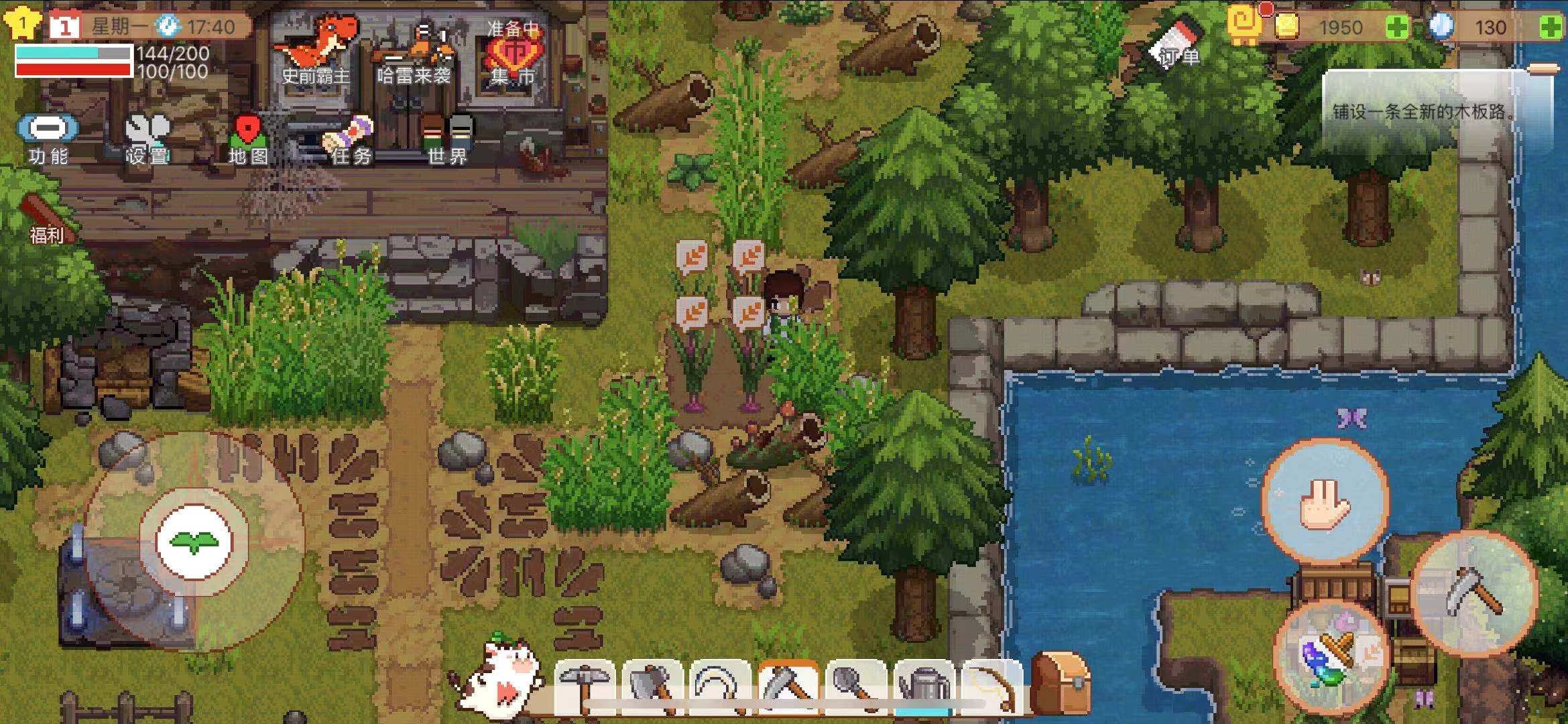The image size is (1568, 724).
Task: Select the pickaxe in the toolbar
Action: [585, 687]
